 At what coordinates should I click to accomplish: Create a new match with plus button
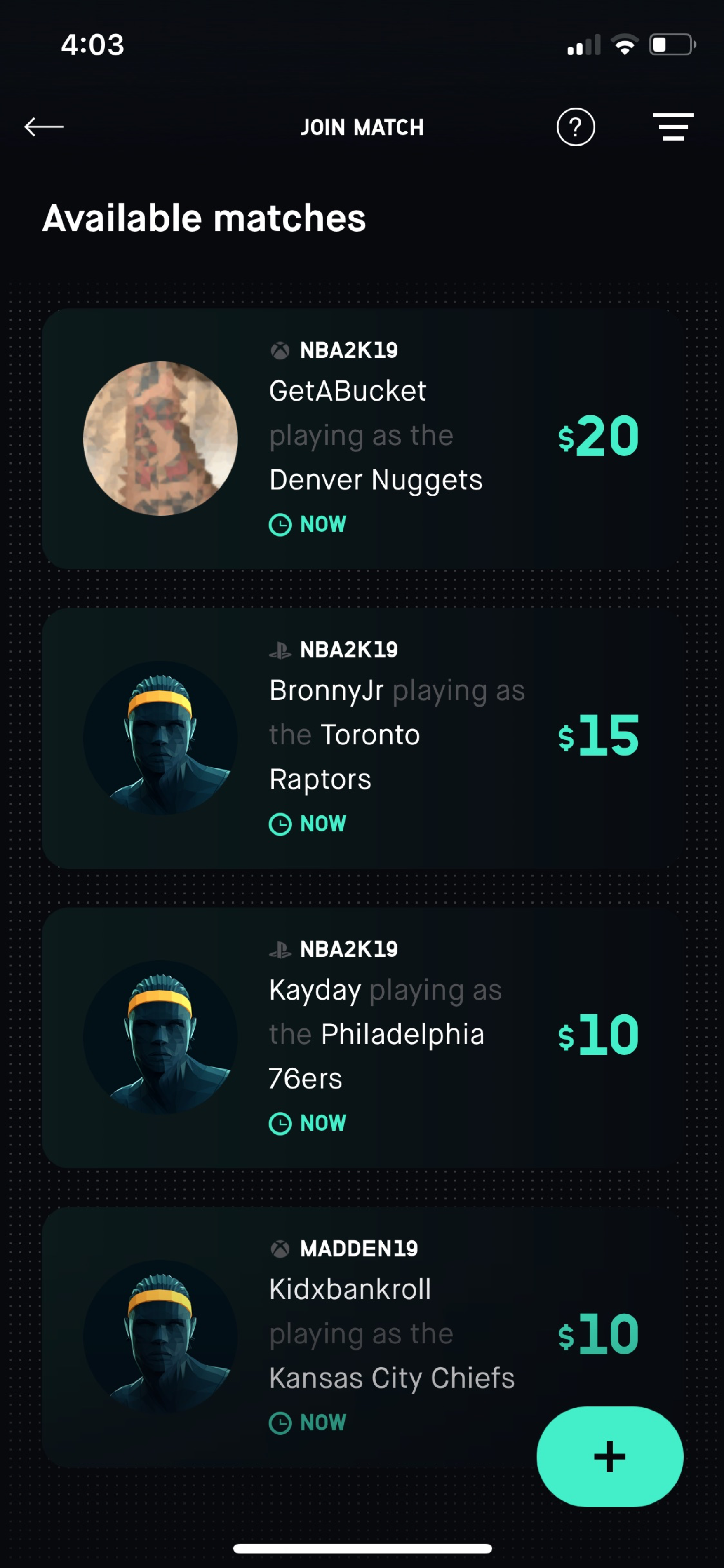[x=609, y=1456]
